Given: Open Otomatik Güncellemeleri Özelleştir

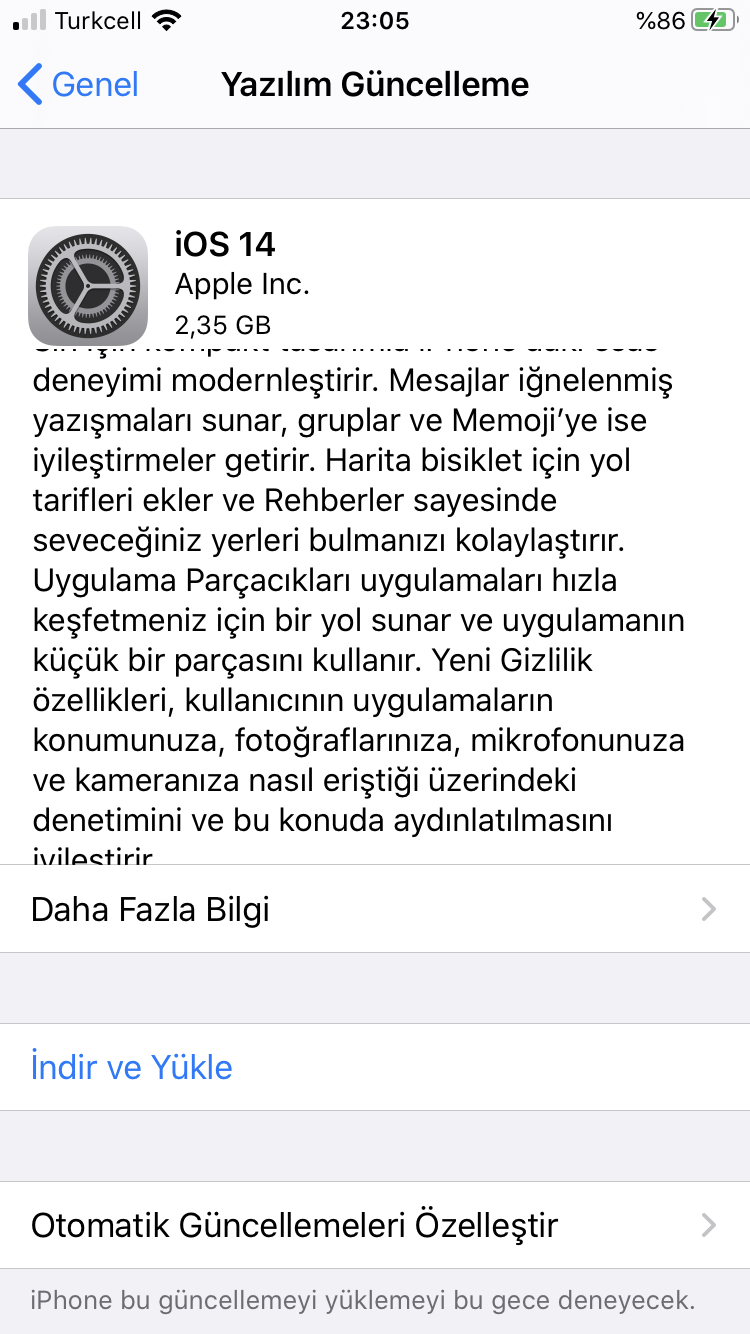Looking at the screenshot, I should point(375,1225).
